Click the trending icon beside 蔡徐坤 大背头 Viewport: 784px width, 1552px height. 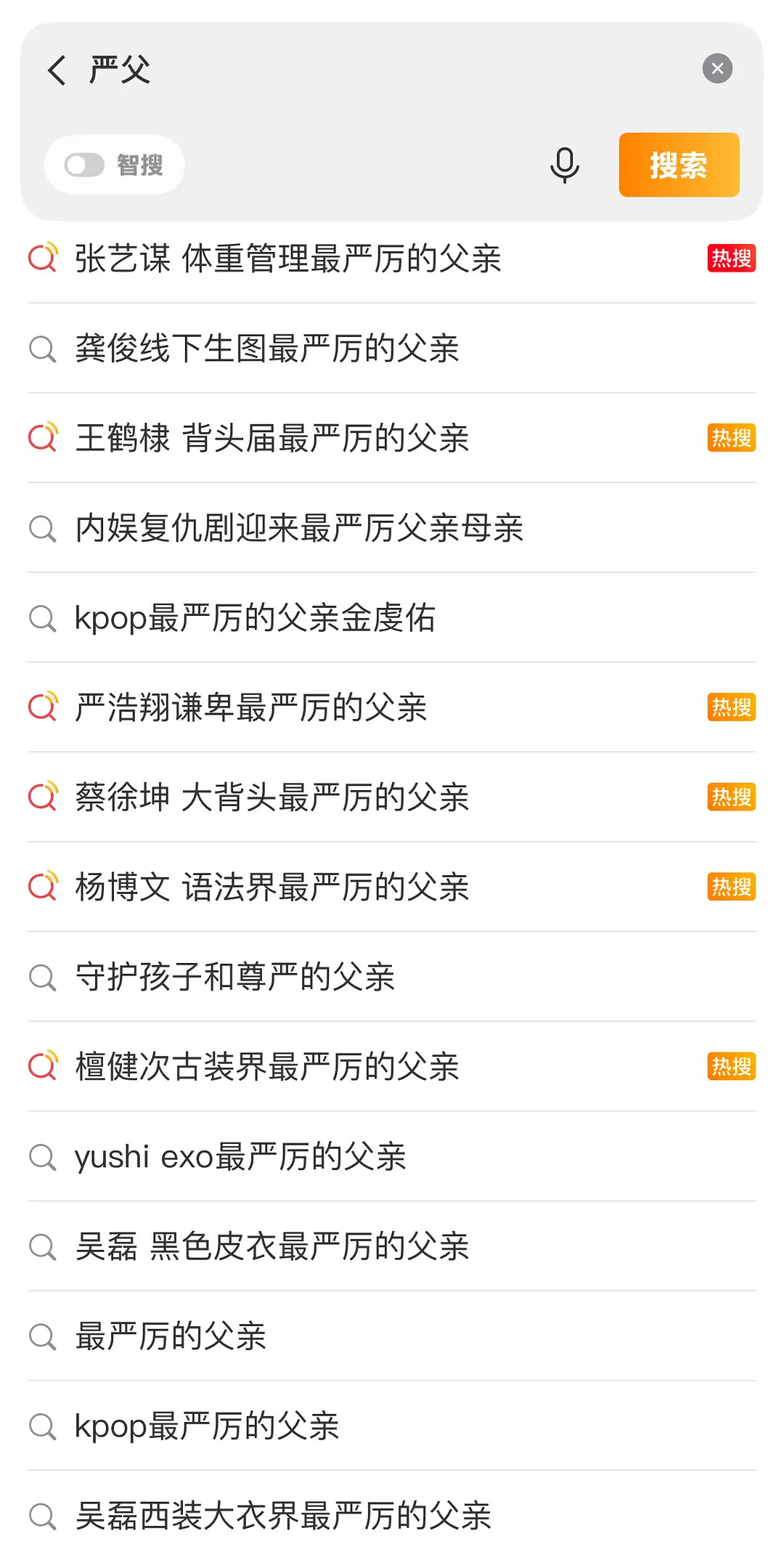click(44, 797)
